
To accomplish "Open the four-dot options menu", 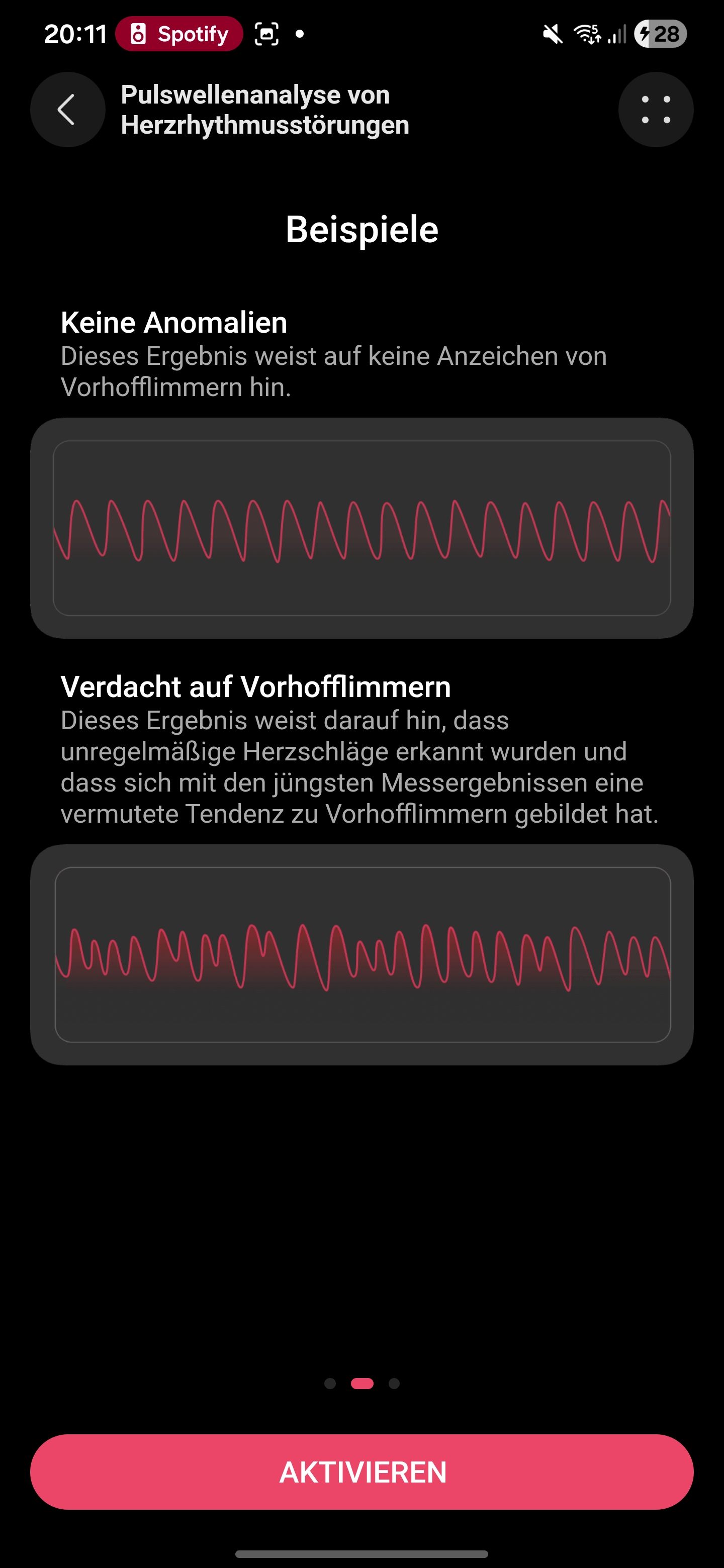I will tap(656, 110).
